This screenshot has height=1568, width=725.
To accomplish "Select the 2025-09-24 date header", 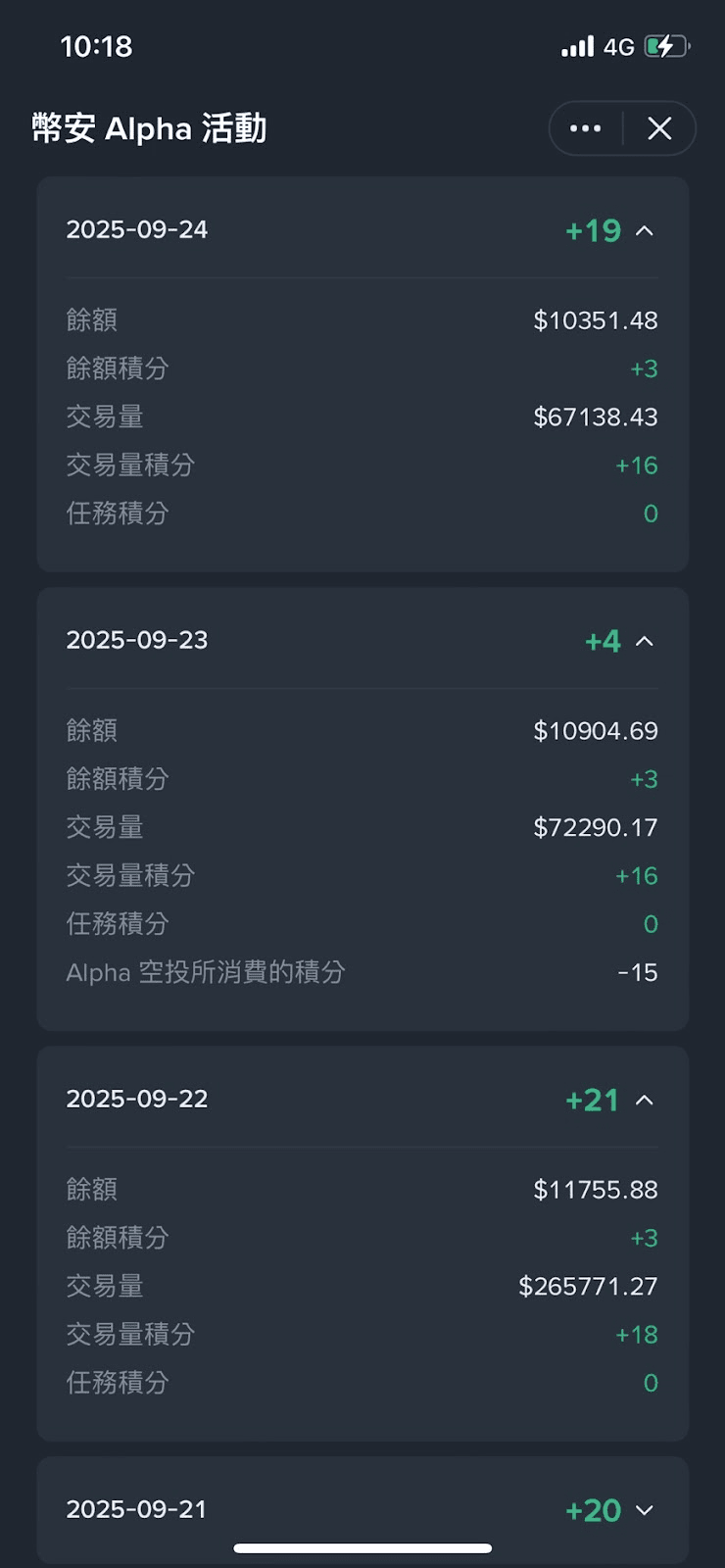I will coord(137,230).
